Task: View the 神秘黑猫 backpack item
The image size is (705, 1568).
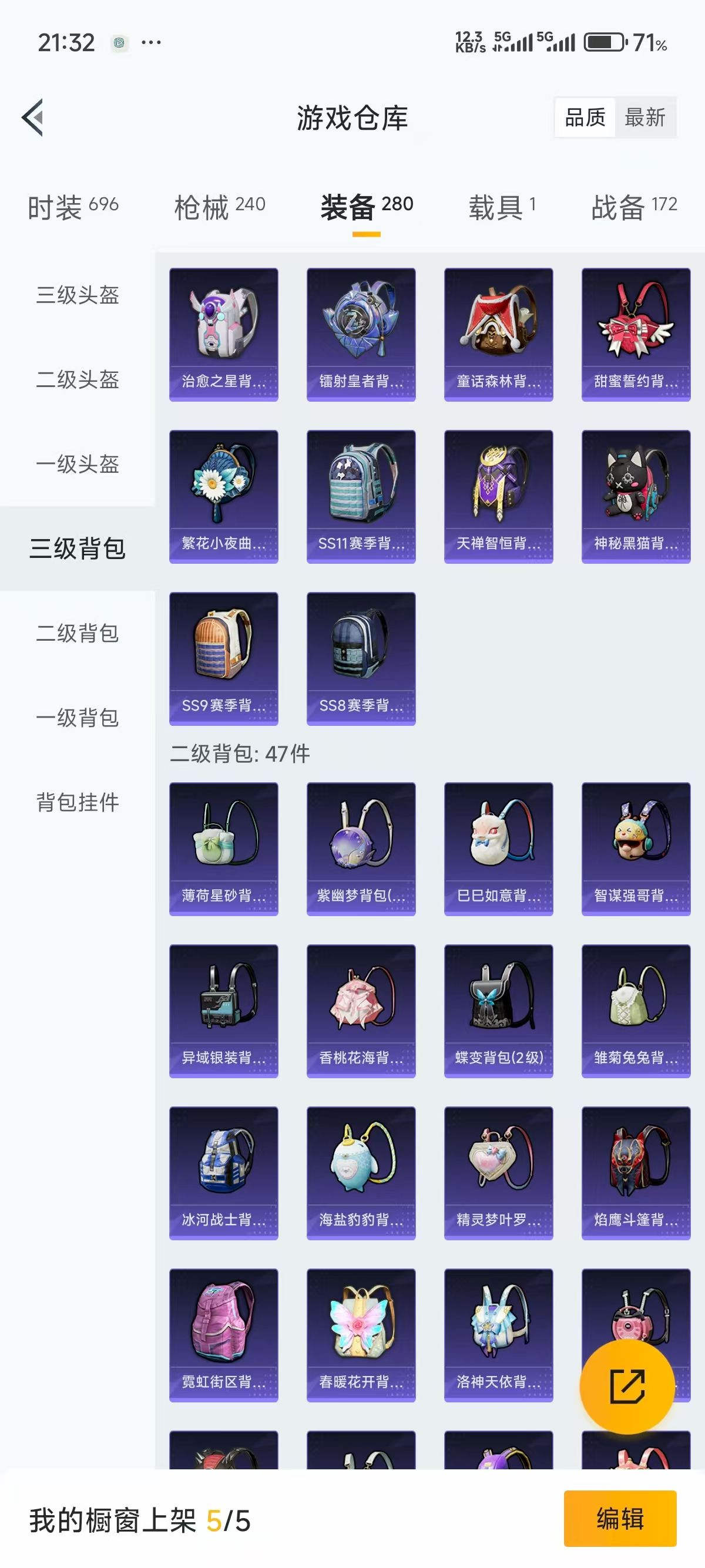Action: [x=636, y=496]
